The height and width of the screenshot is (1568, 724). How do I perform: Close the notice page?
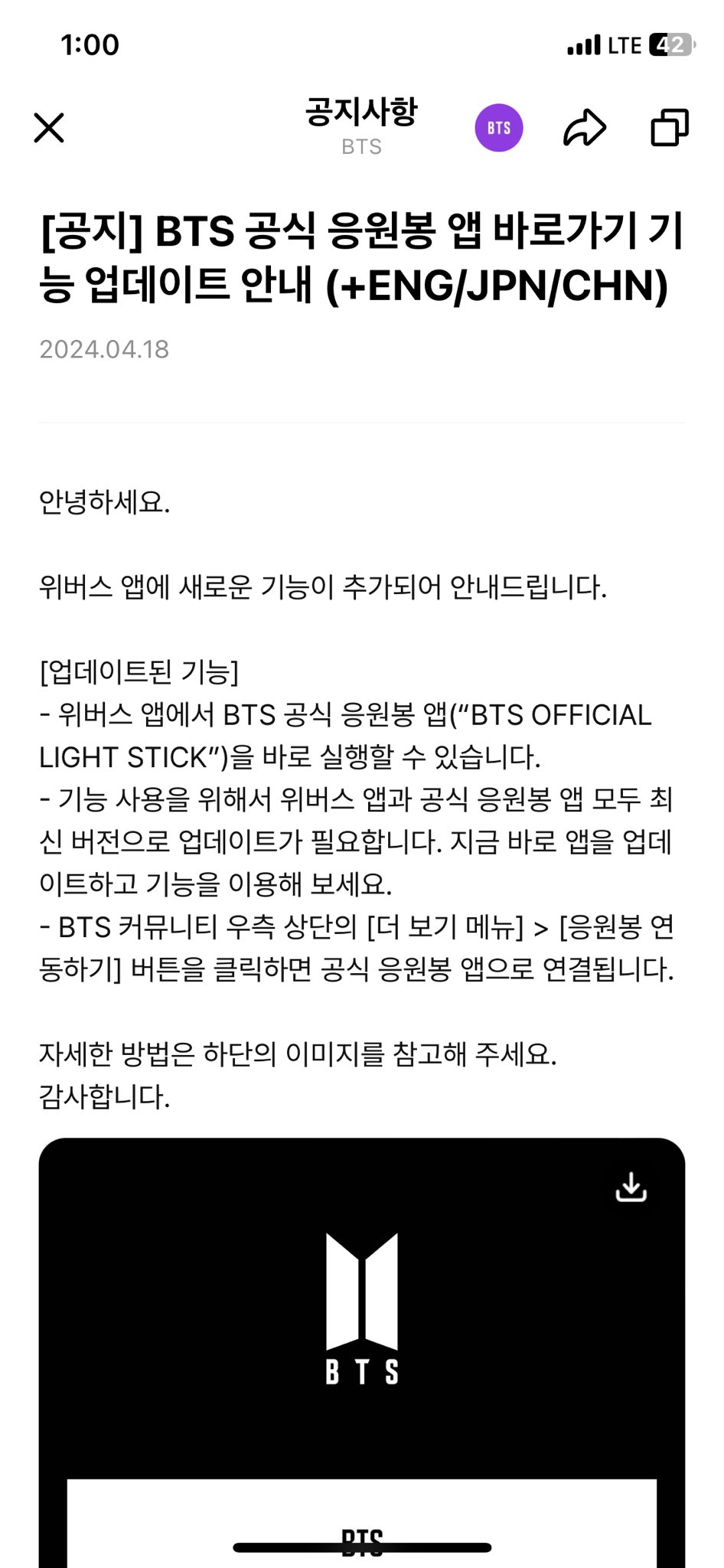point(49,128)
